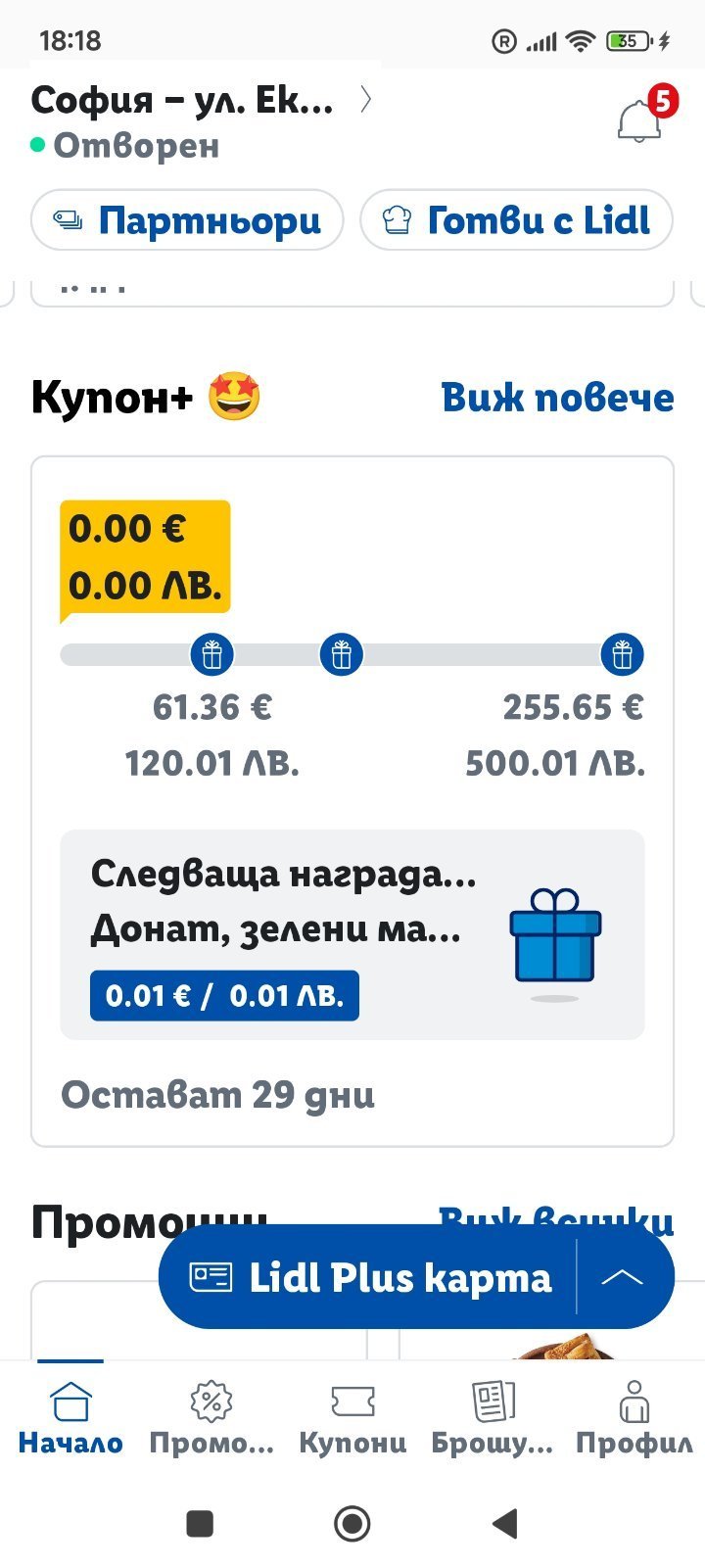Switch to the Промо tab
Screen dimensions: 705x1568
point(211,1417)
